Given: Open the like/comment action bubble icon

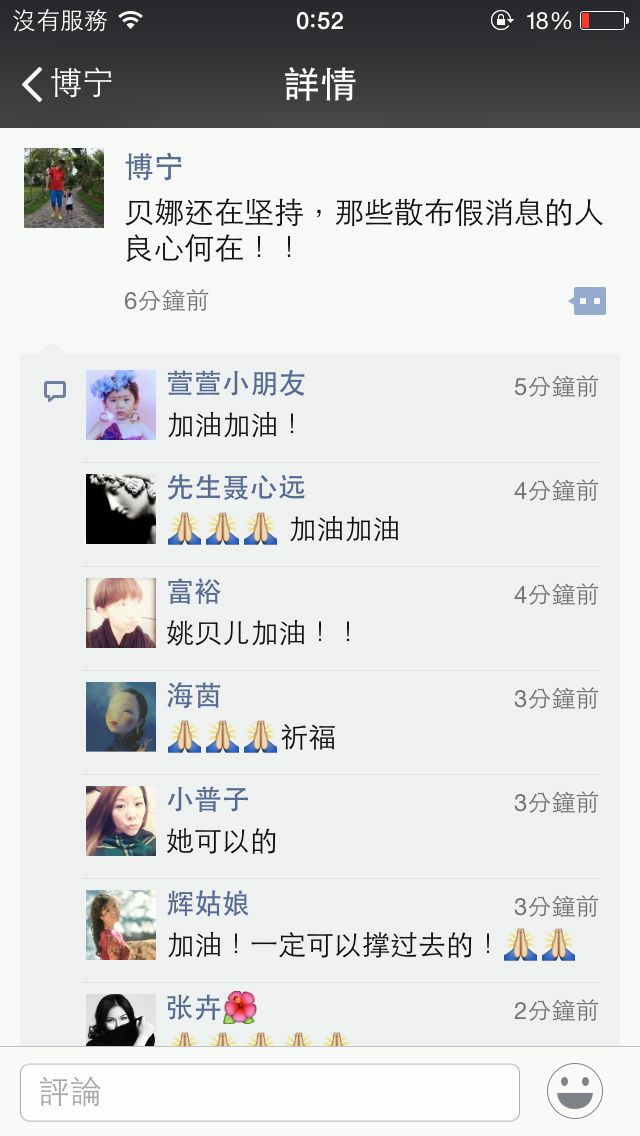Looking at the screenshot, I should (589, 300).
